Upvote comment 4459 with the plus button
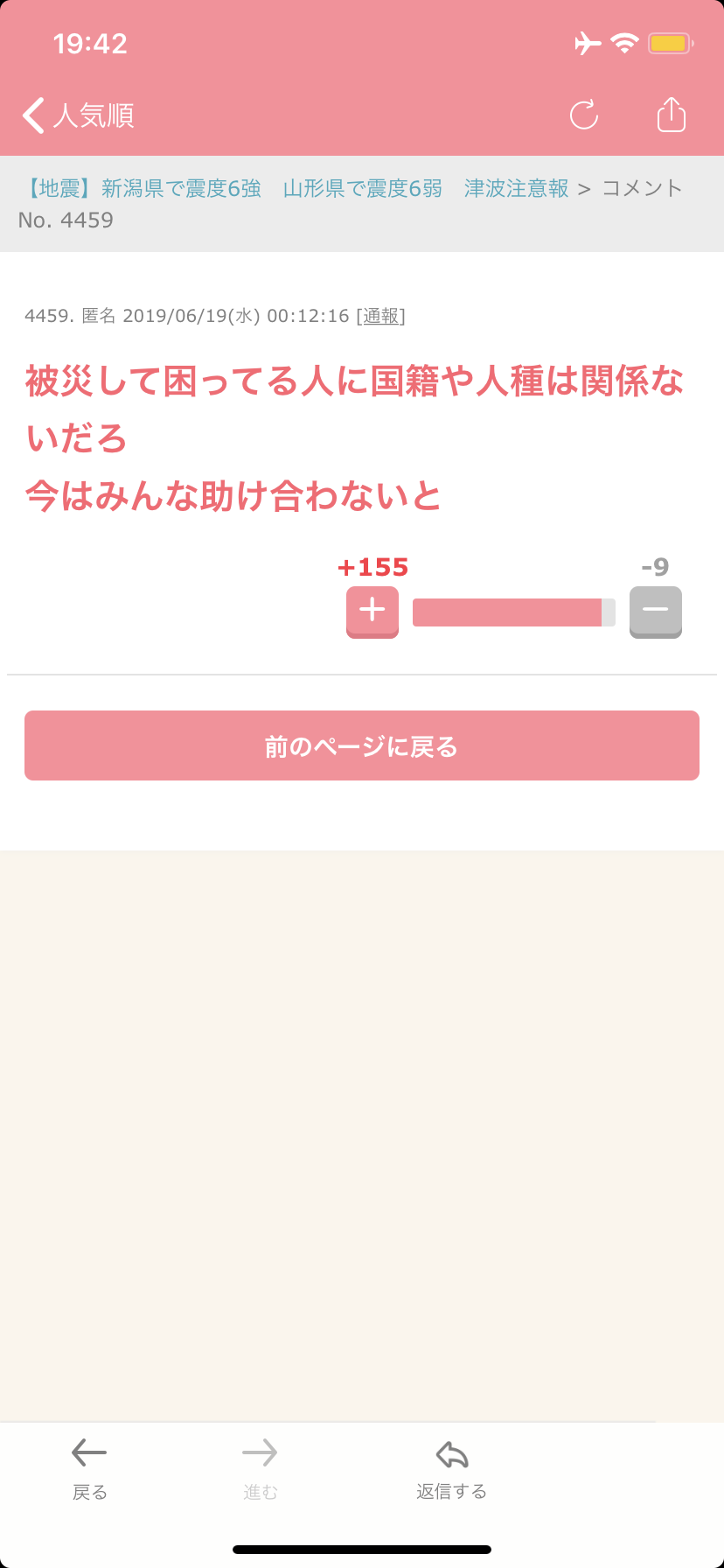The image size is (724, 1568). (372, 611)
